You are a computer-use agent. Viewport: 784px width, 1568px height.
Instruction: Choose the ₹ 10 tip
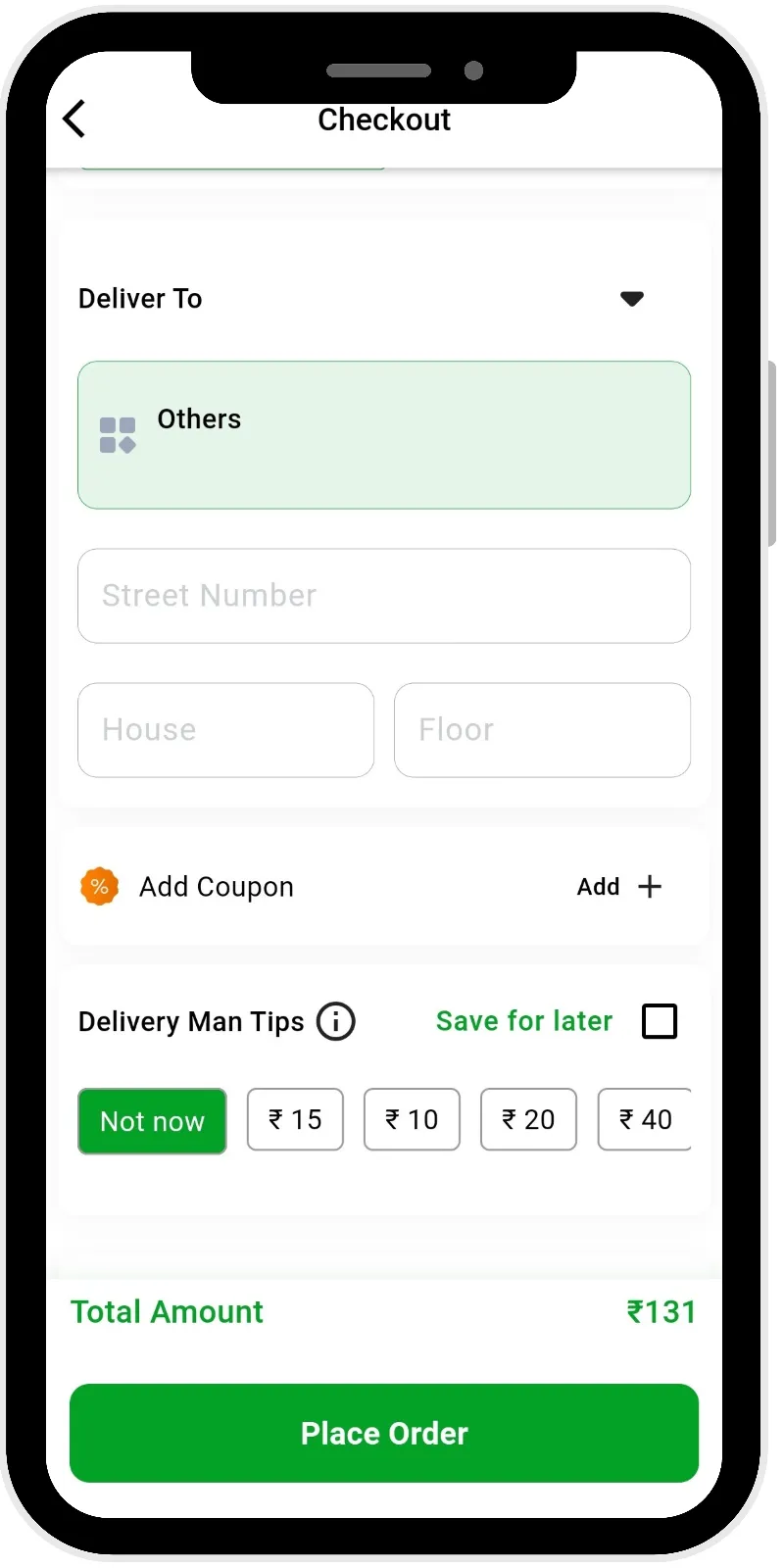412,1119
